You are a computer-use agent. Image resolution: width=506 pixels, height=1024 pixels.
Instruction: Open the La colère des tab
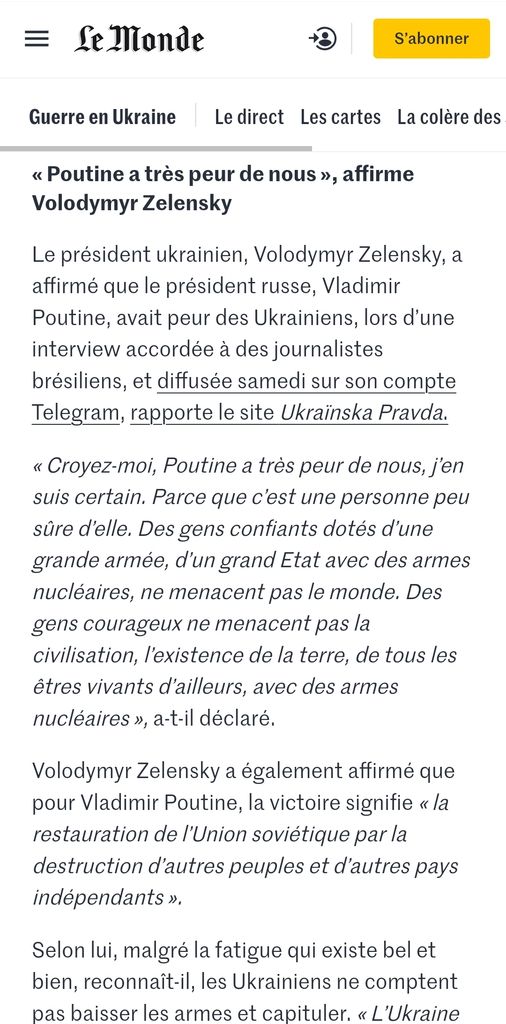(x=449, y=117)
